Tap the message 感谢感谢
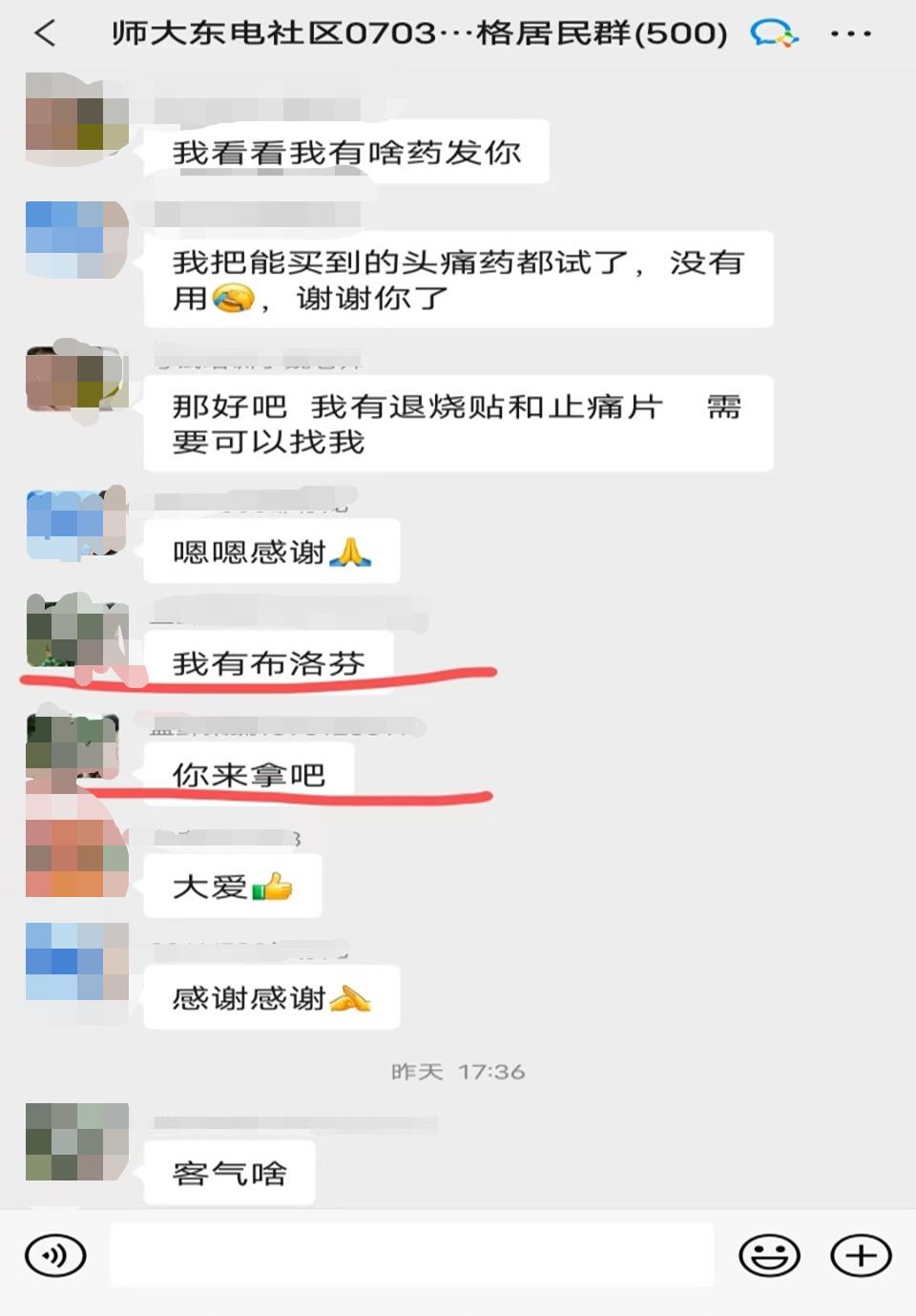Viewport: 916px width, 1316px height. click(x=272, y=996)
